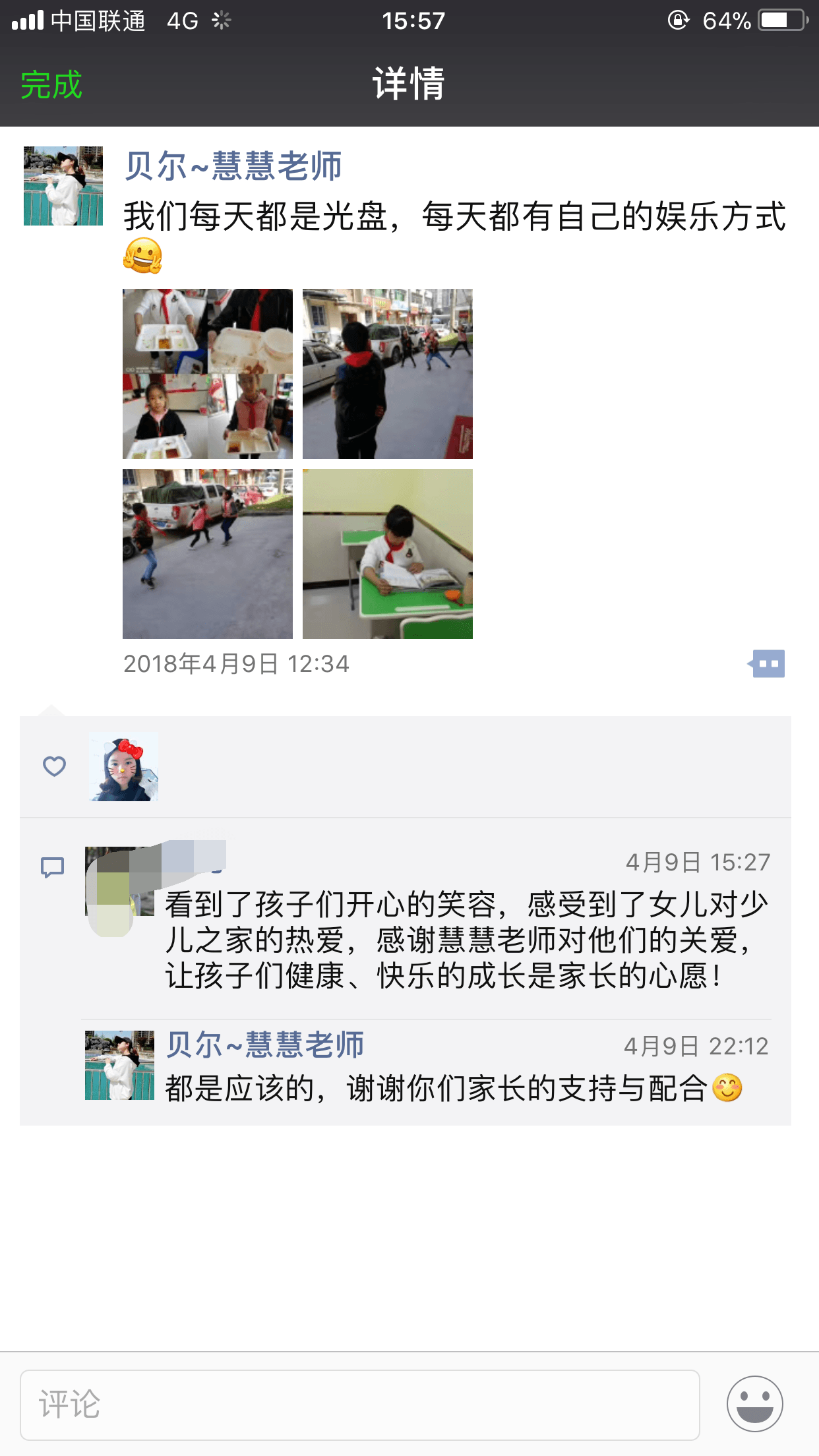The image size is (819, 1456).
Task: Tap 完成 to close the details page
Action: pos(51,85)
